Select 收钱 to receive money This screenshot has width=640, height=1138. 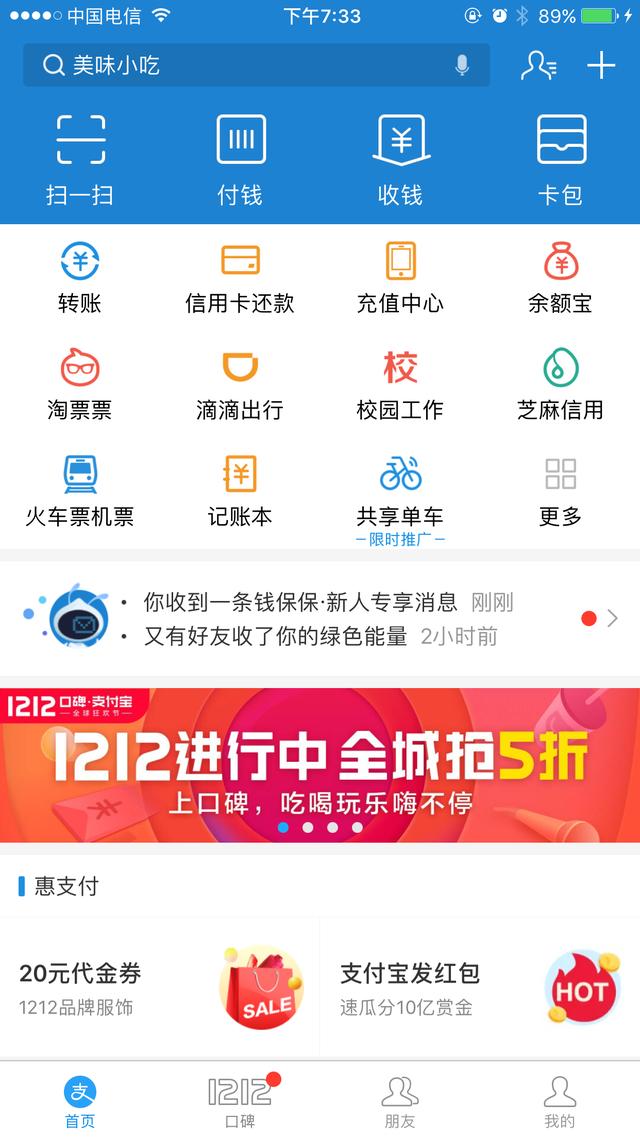coord(400,160)
